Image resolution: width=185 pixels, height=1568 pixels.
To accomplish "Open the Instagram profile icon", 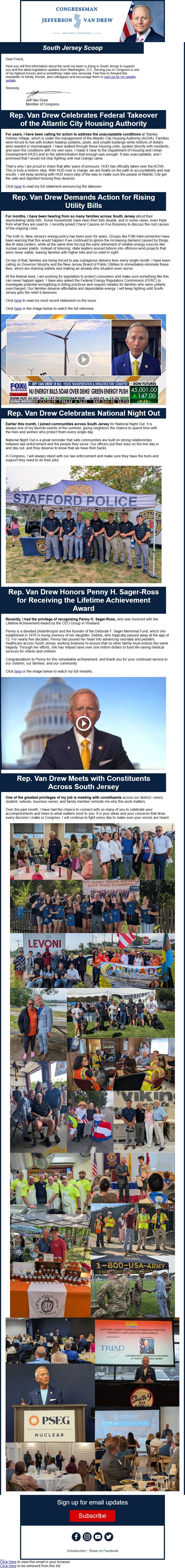I will (x=87, y=1536).
